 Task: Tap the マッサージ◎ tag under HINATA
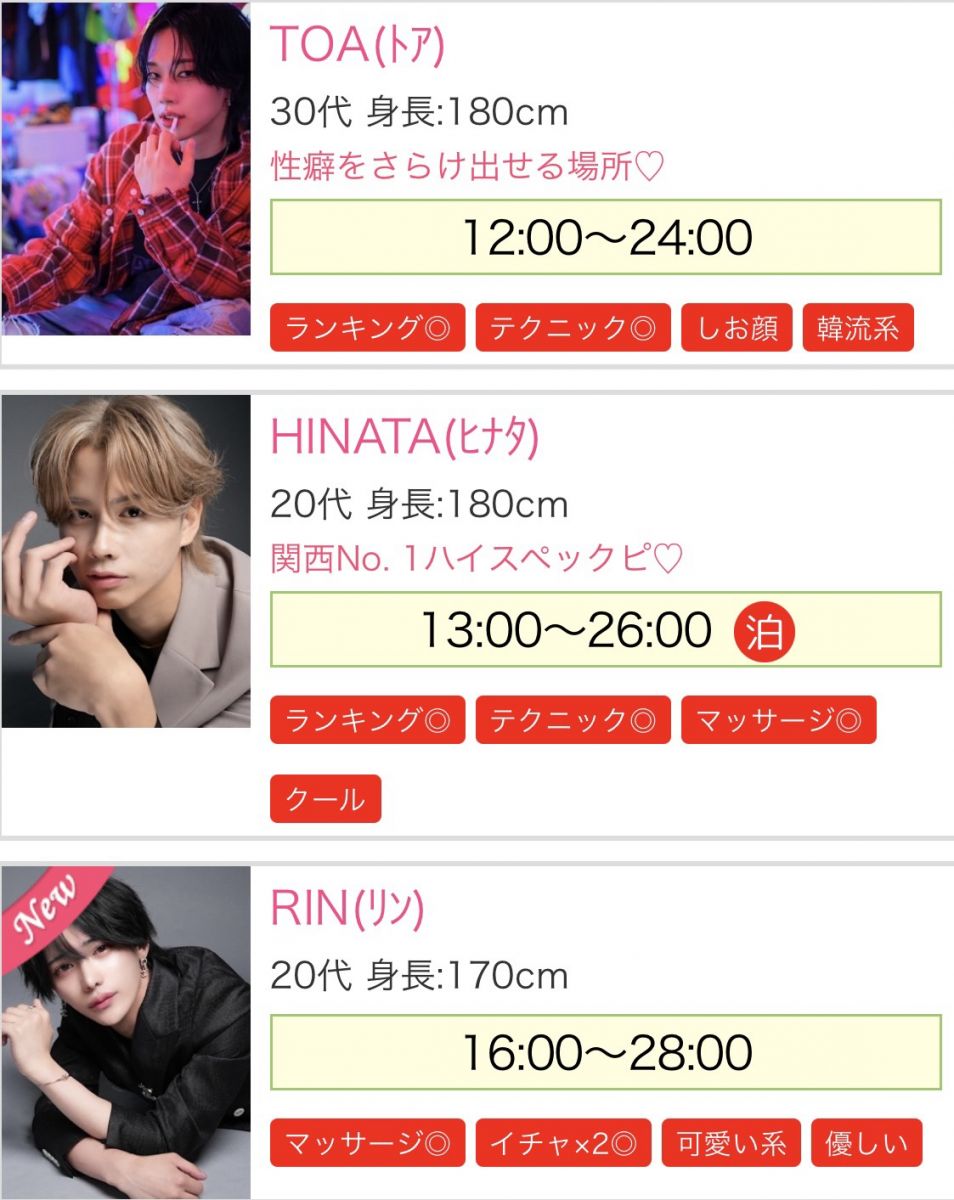coord(778,720)
